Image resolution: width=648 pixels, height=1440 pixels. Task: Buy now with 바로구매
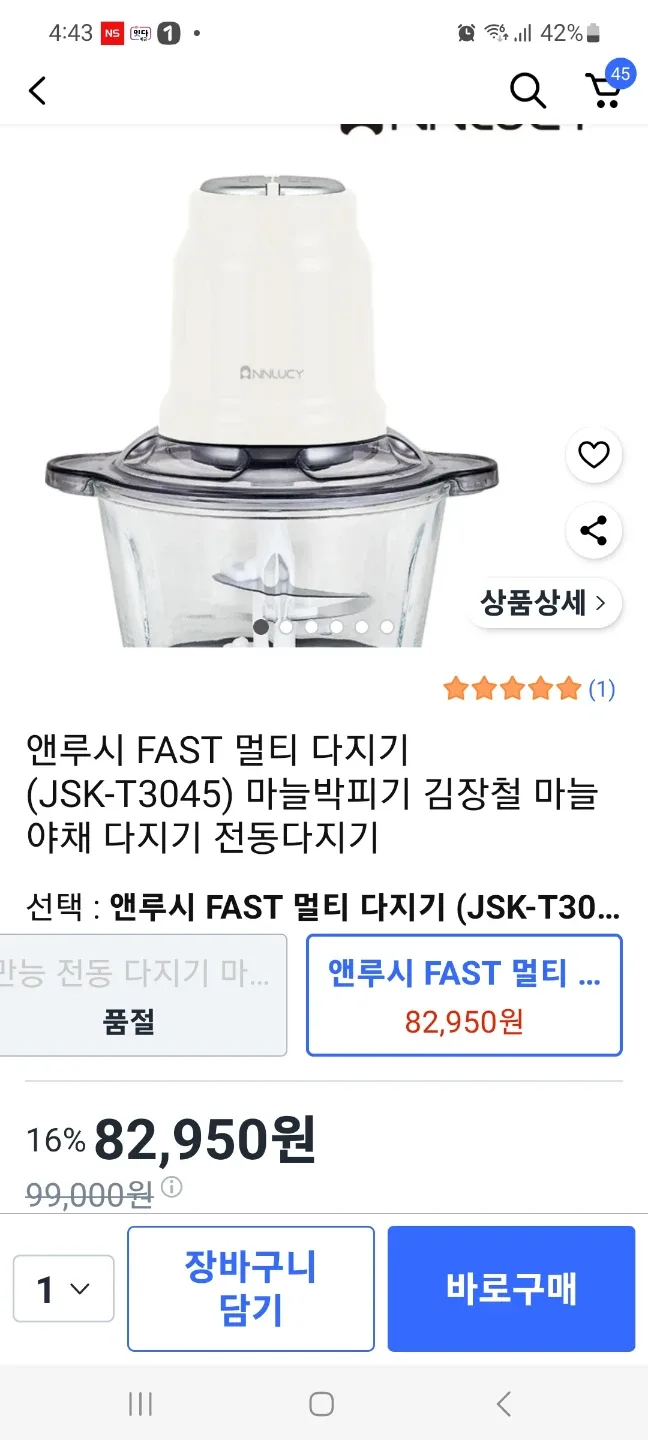click(x=511, y=1288)
